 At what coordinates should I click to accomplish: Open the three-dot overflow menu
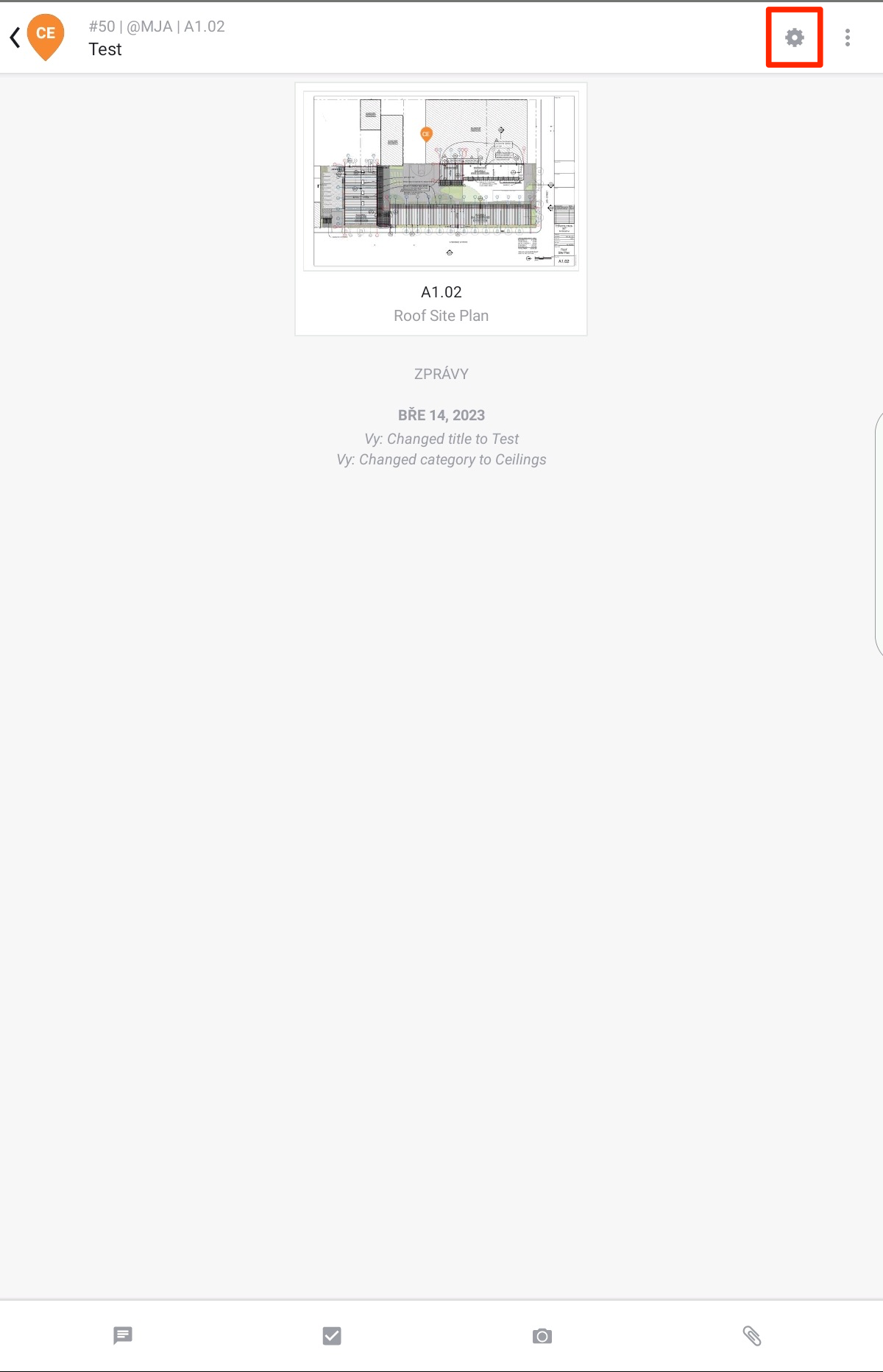(848, 38)
